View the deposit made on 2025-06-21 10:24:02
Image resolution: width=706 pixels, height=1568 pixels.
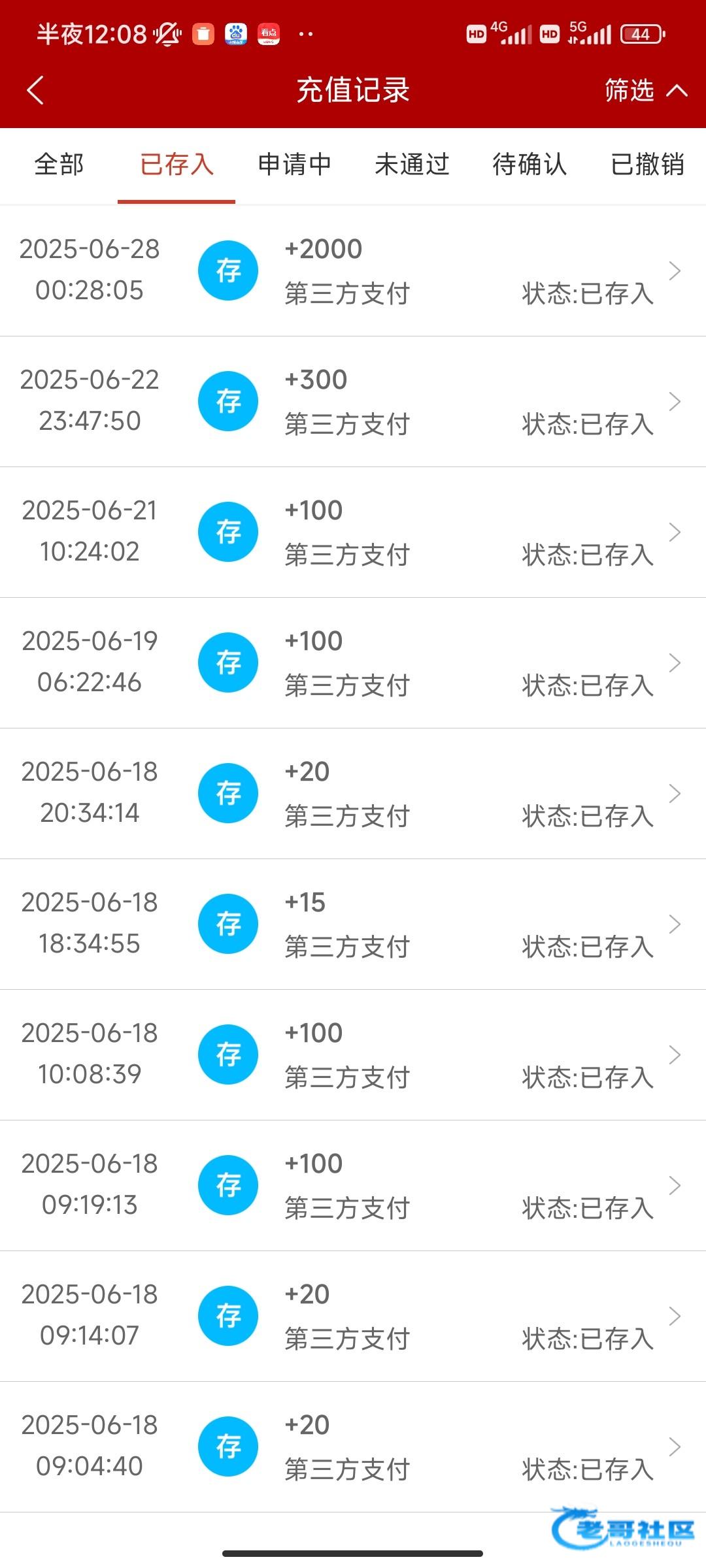(x=353, y=532)
